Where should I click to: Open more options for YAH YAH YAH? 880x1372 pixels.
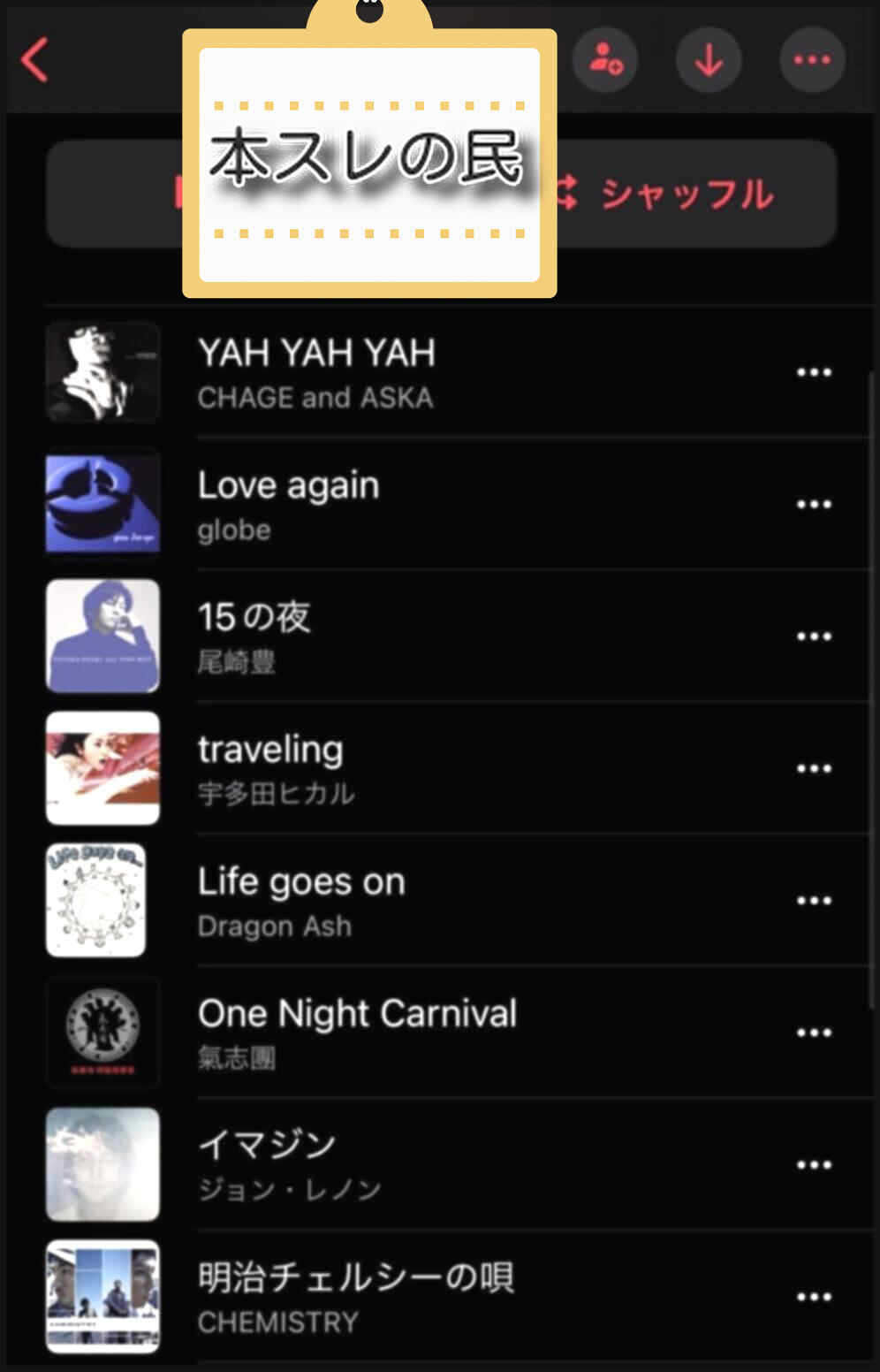click(x=814, y=372)
